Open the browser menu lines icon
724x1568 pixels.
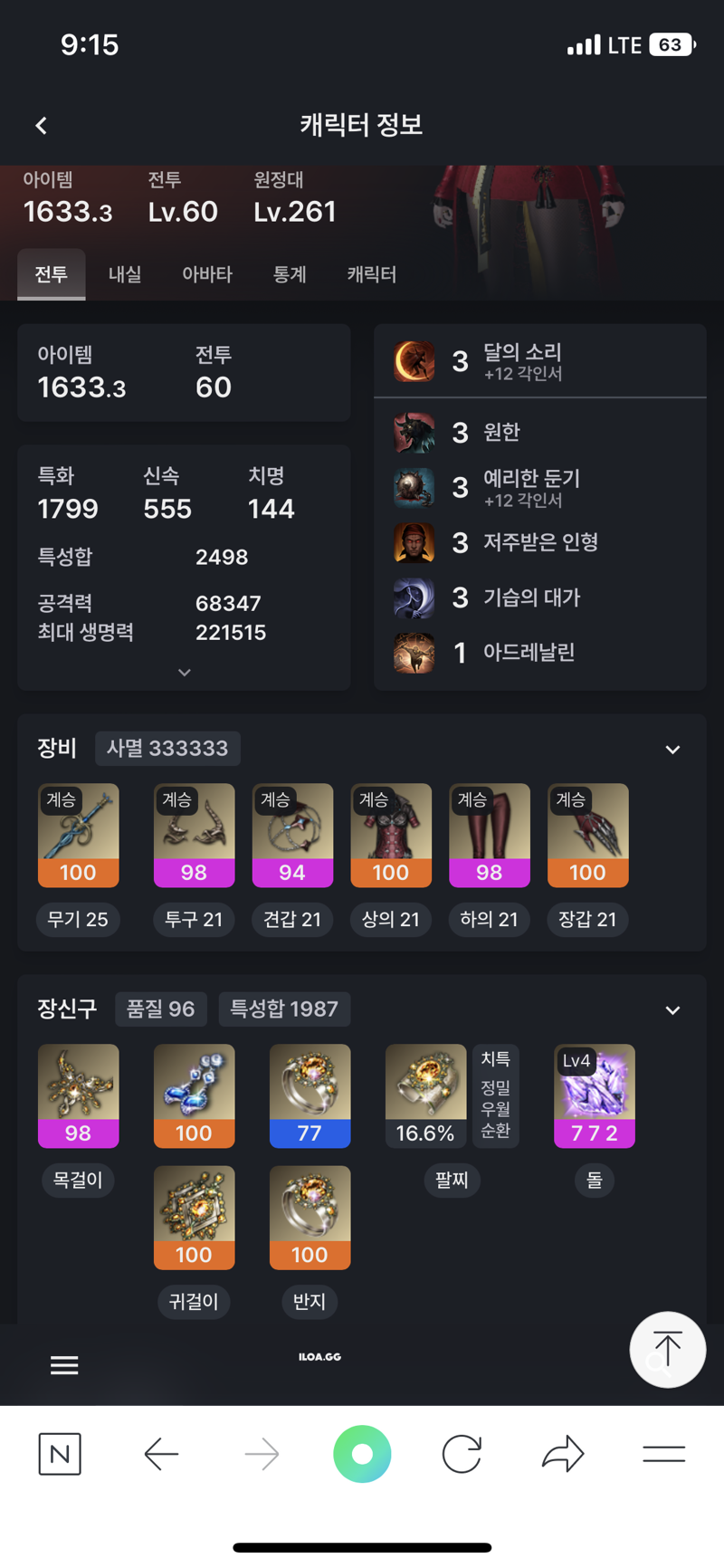point(663,1454)
